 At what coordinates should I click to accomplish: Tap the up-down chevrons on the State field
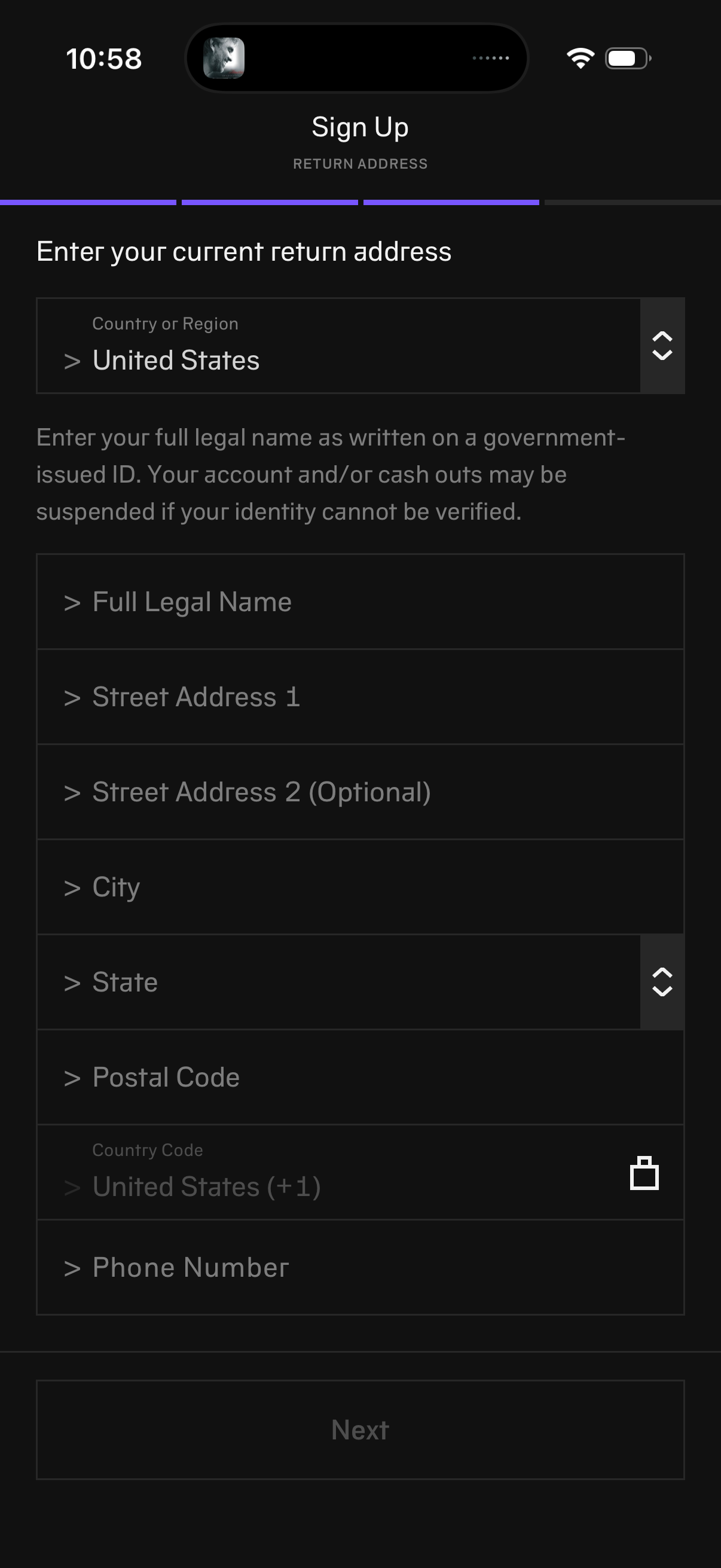click(662, 982)
